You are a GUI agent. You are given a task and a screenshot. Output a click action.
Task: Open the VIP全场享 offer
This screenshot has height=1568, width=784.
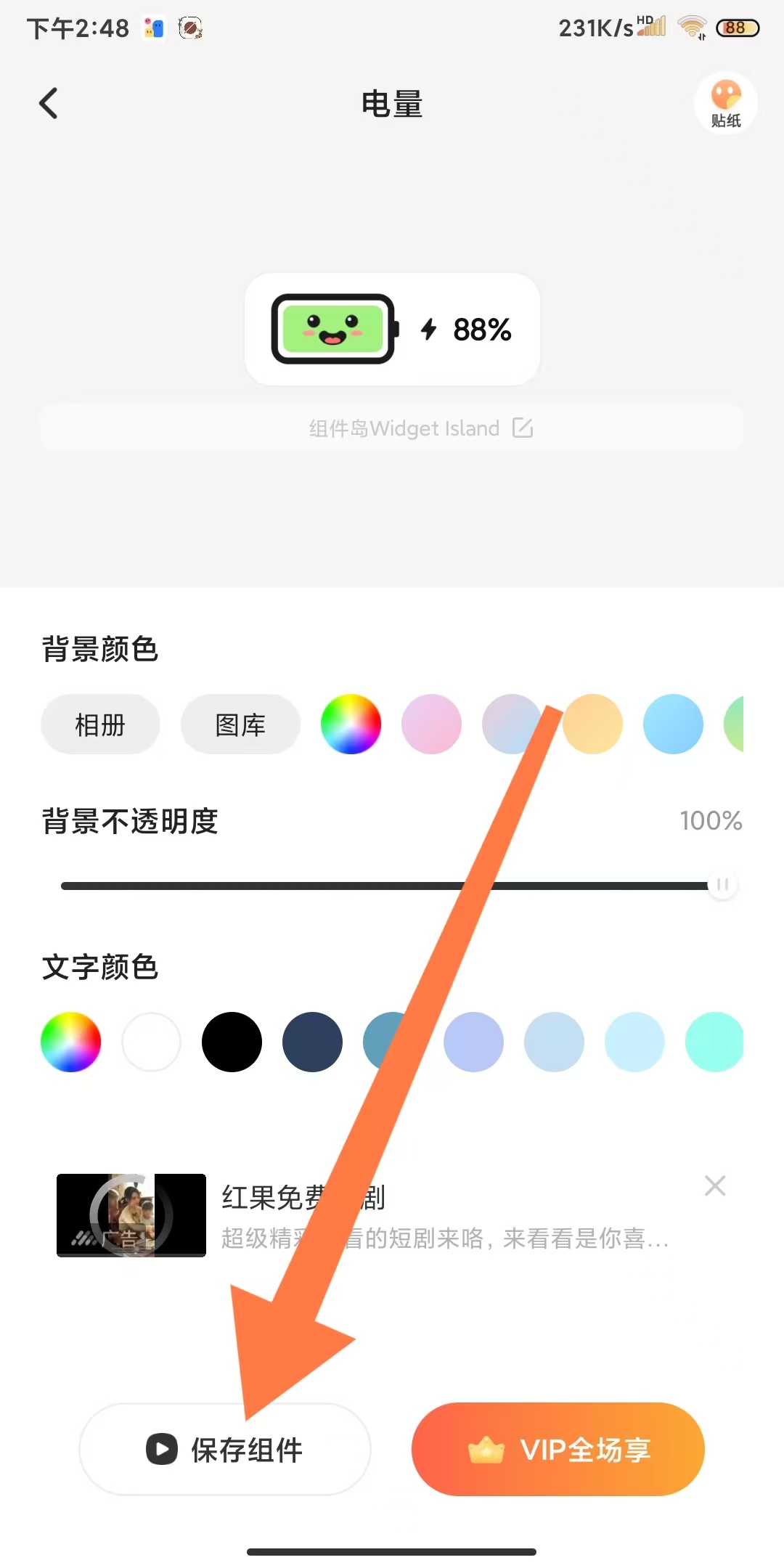tap(558, 1450)
